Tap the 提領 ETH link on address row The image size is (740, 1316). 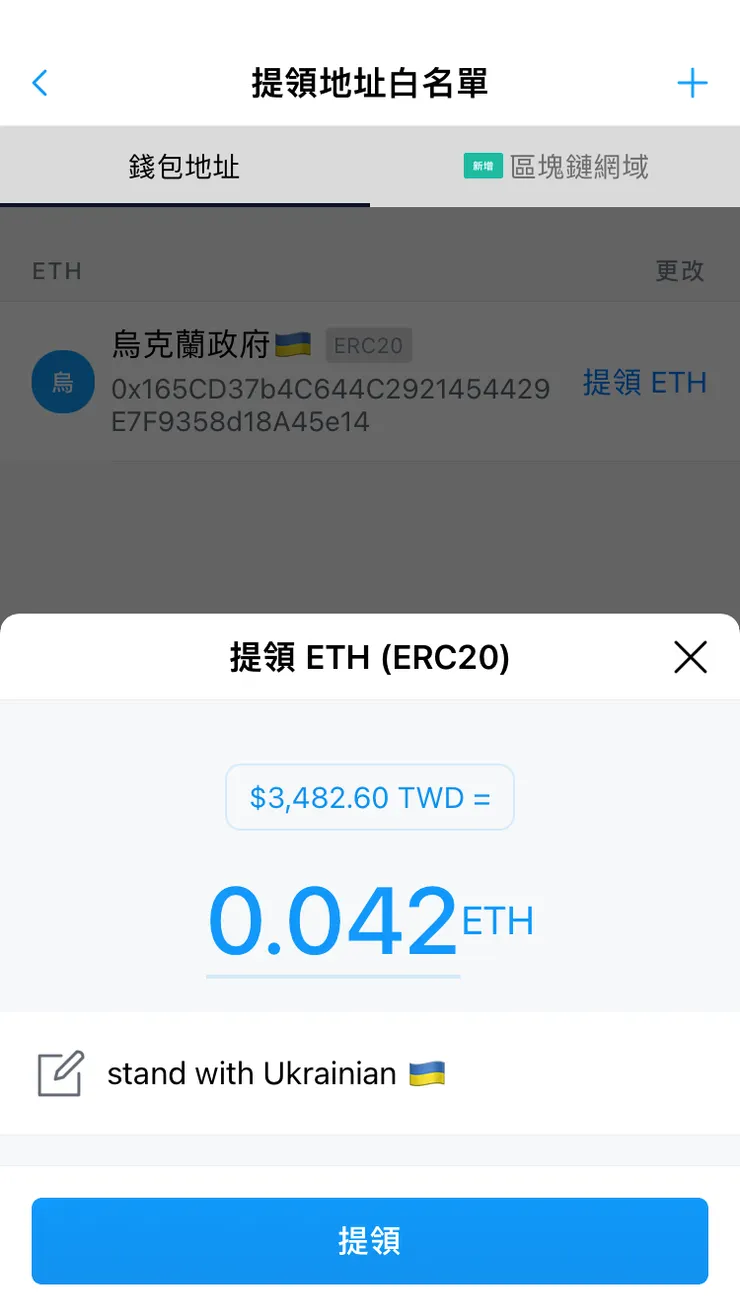coord(645,382)
